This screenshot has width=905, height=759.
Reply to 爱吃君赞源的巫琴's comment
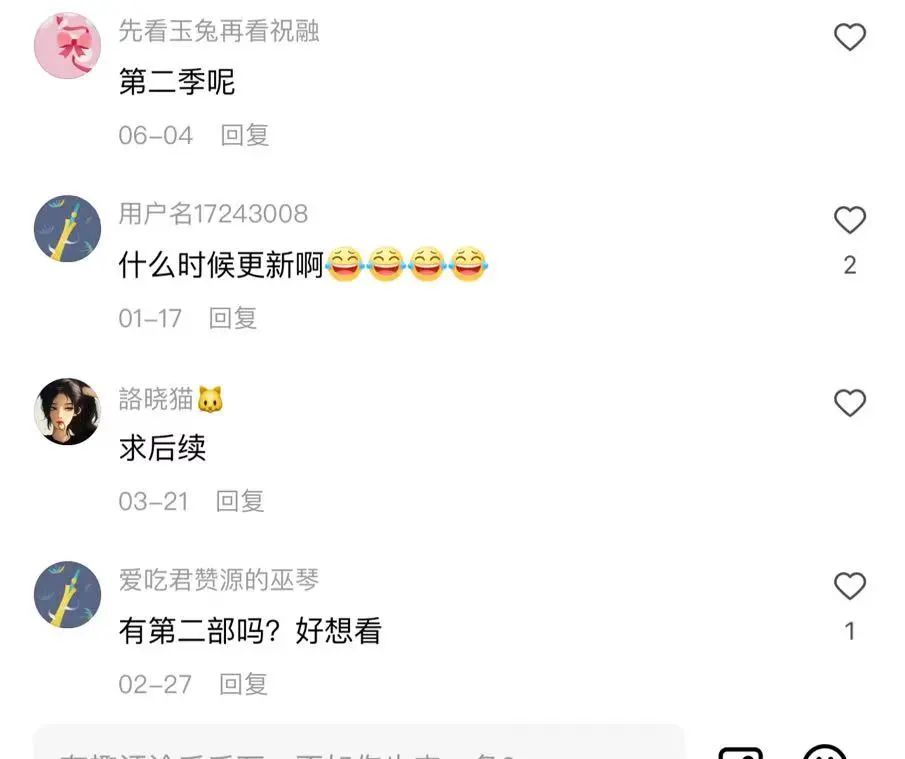point(244,684)
